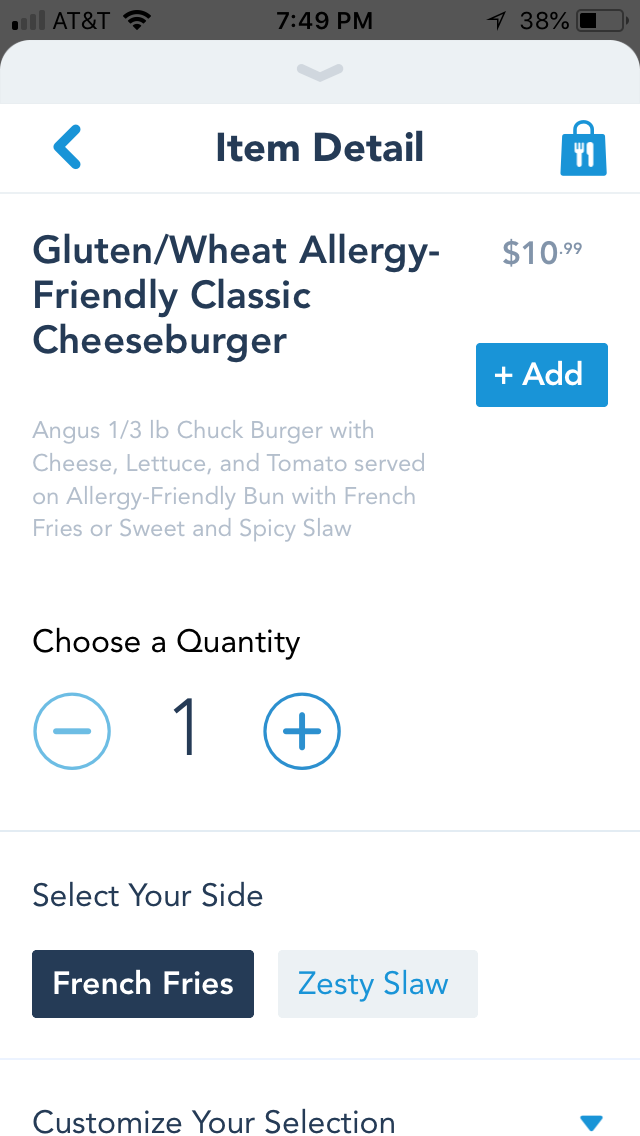
Task: Collapse the sheet using the top chevron
Action: pos(320,72)
